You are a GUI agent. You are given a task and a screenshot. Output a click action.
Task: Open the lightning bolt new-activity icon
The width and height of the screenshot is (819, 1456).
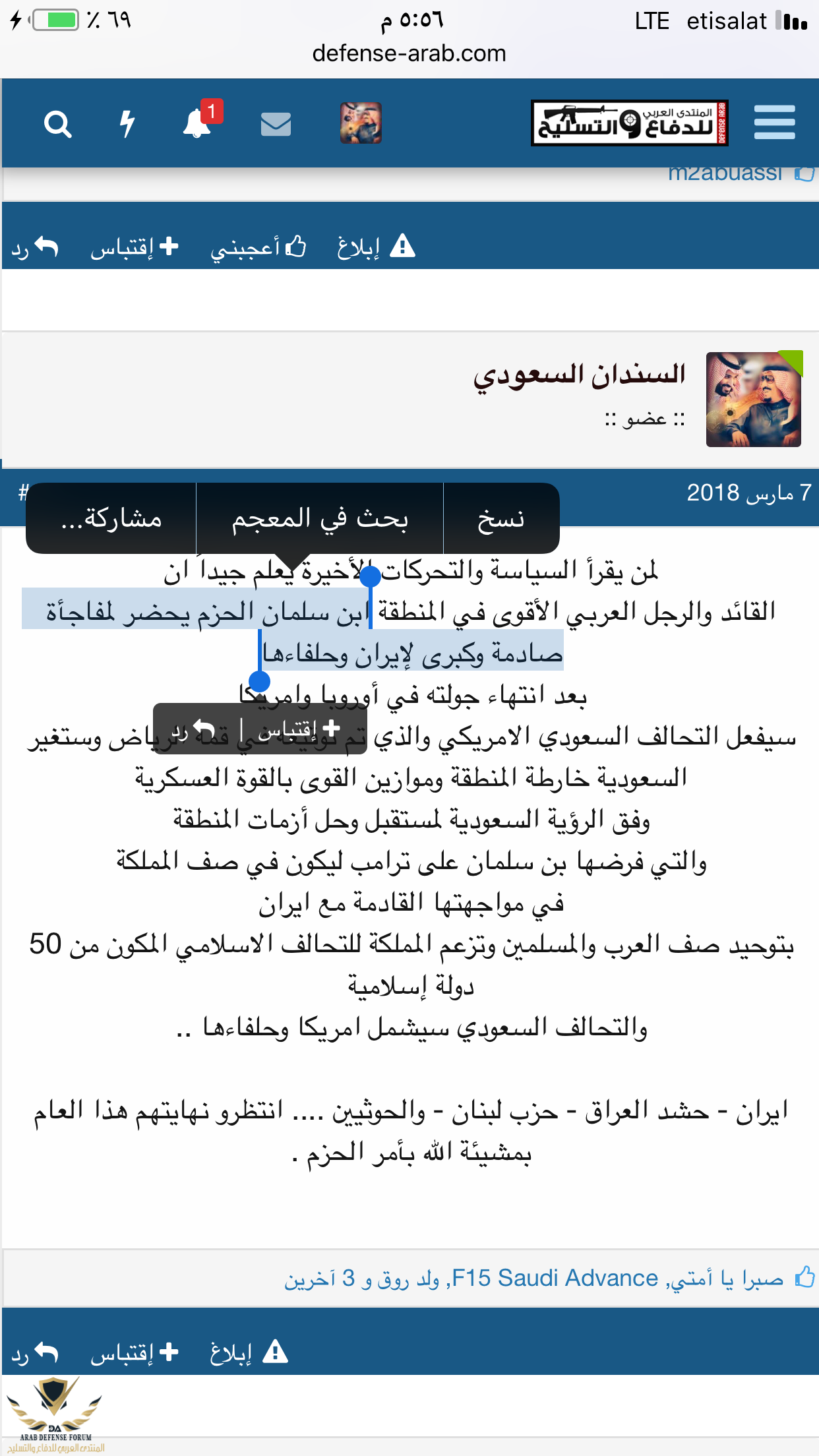(x=127, y=124)
